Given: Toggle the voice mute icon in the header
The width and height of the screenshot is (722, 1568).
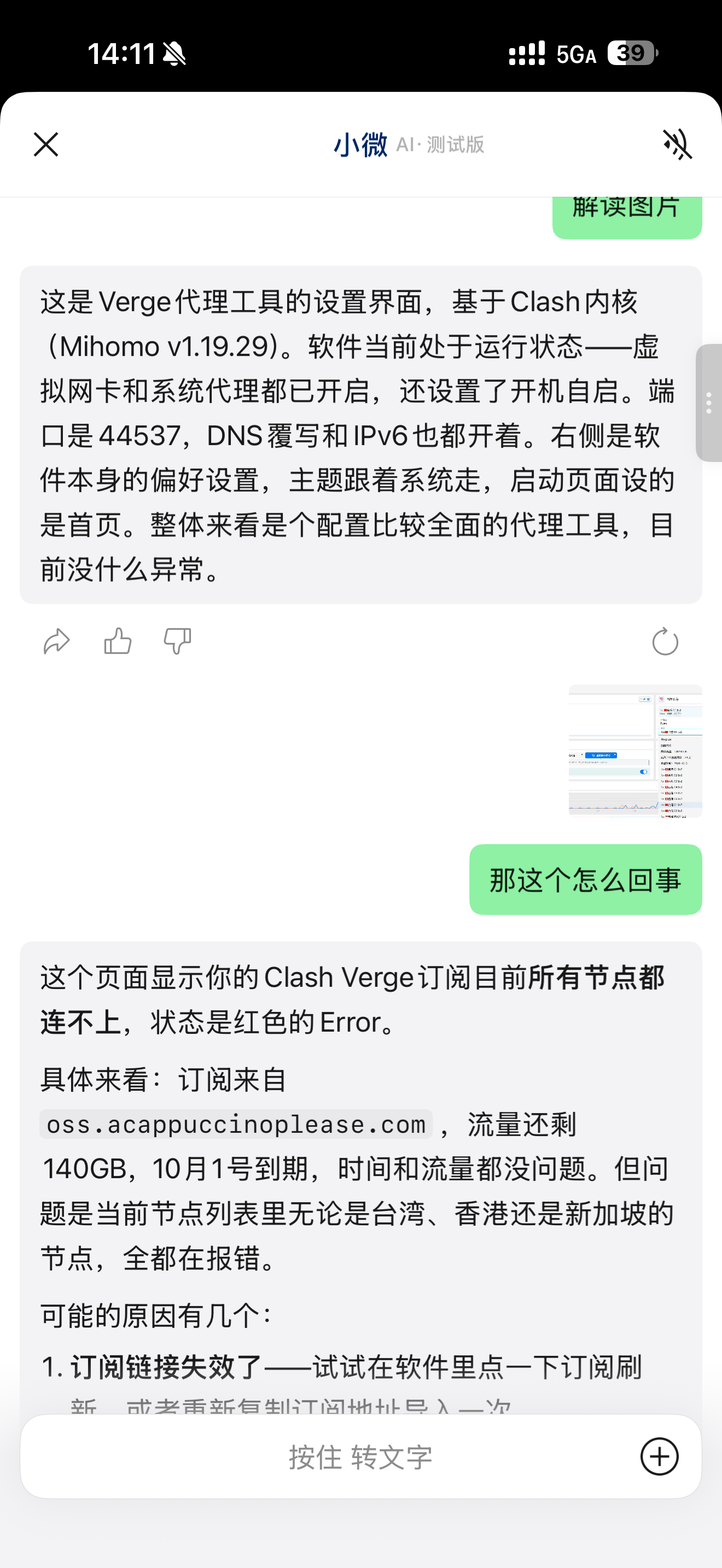Looking at the screenshot, I should [x=678, y=144].
